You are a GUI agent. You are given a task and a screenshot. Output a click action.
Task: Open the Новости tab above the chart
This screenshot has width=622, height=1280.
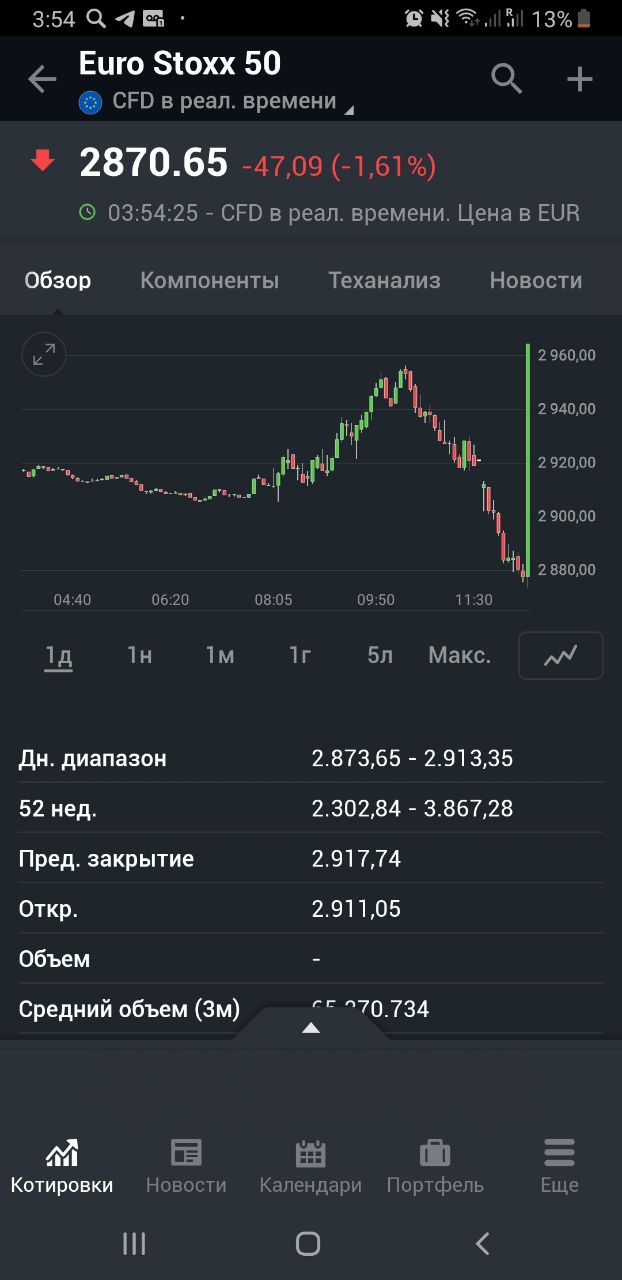coord(535,281)
